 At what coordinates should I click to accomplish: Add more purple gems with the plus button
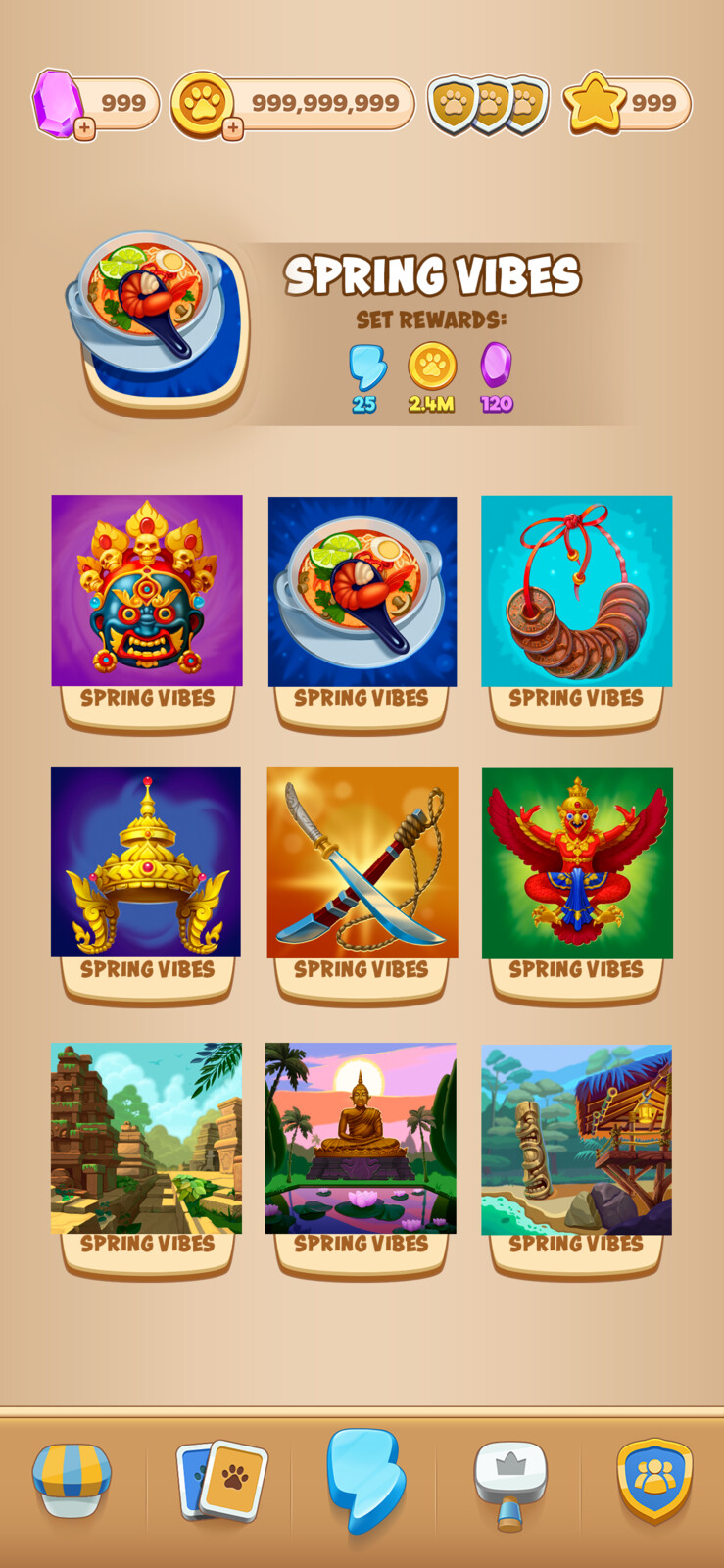[x=85, y=128]
